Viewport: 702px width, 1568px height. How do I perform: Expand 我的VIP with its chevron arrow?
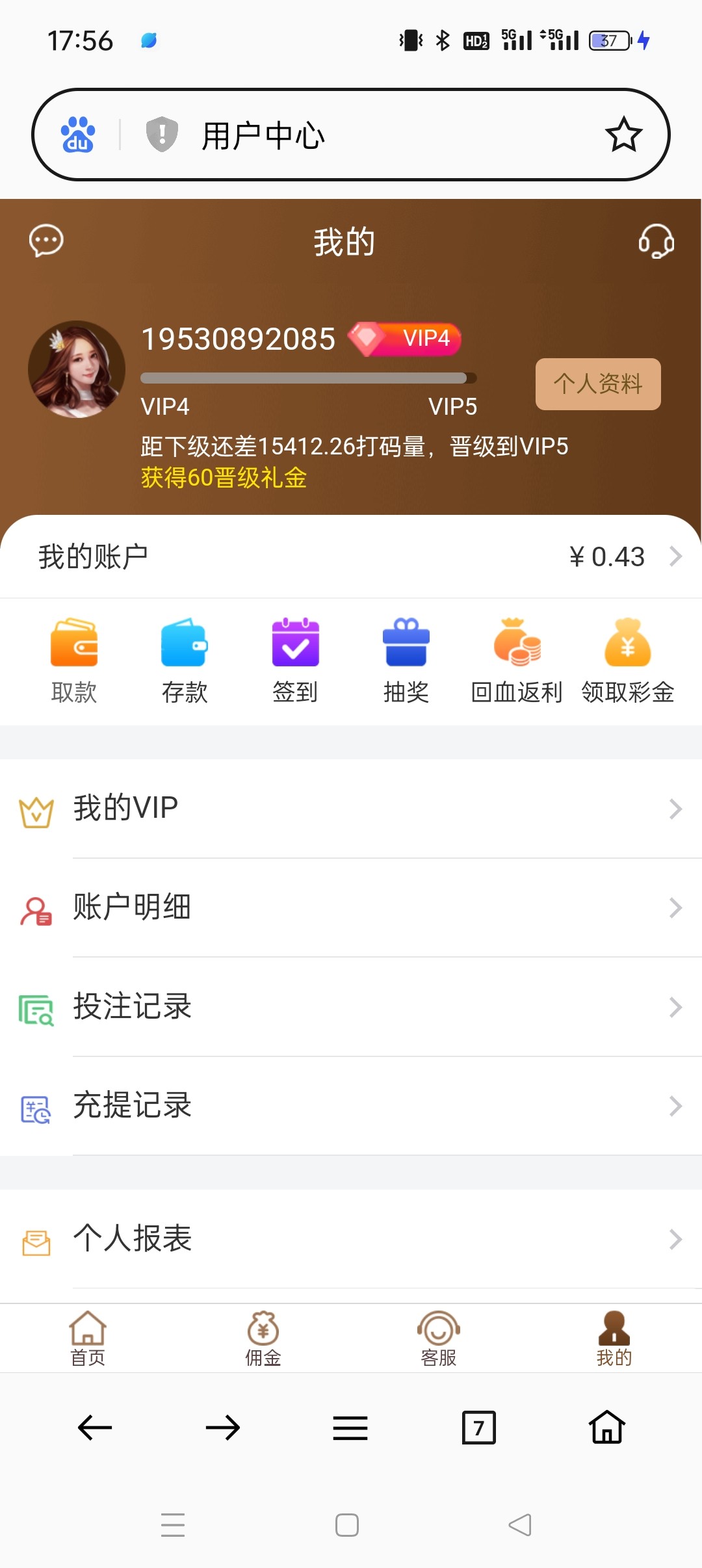(675, 808)
